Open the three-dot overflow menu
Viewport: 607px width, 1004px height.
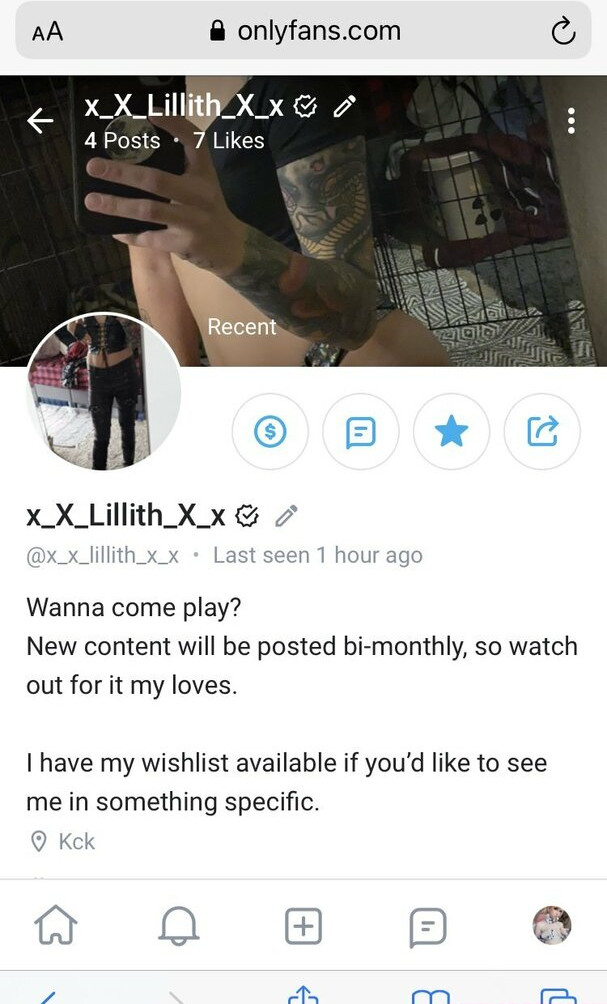click(x=571, y=120)
